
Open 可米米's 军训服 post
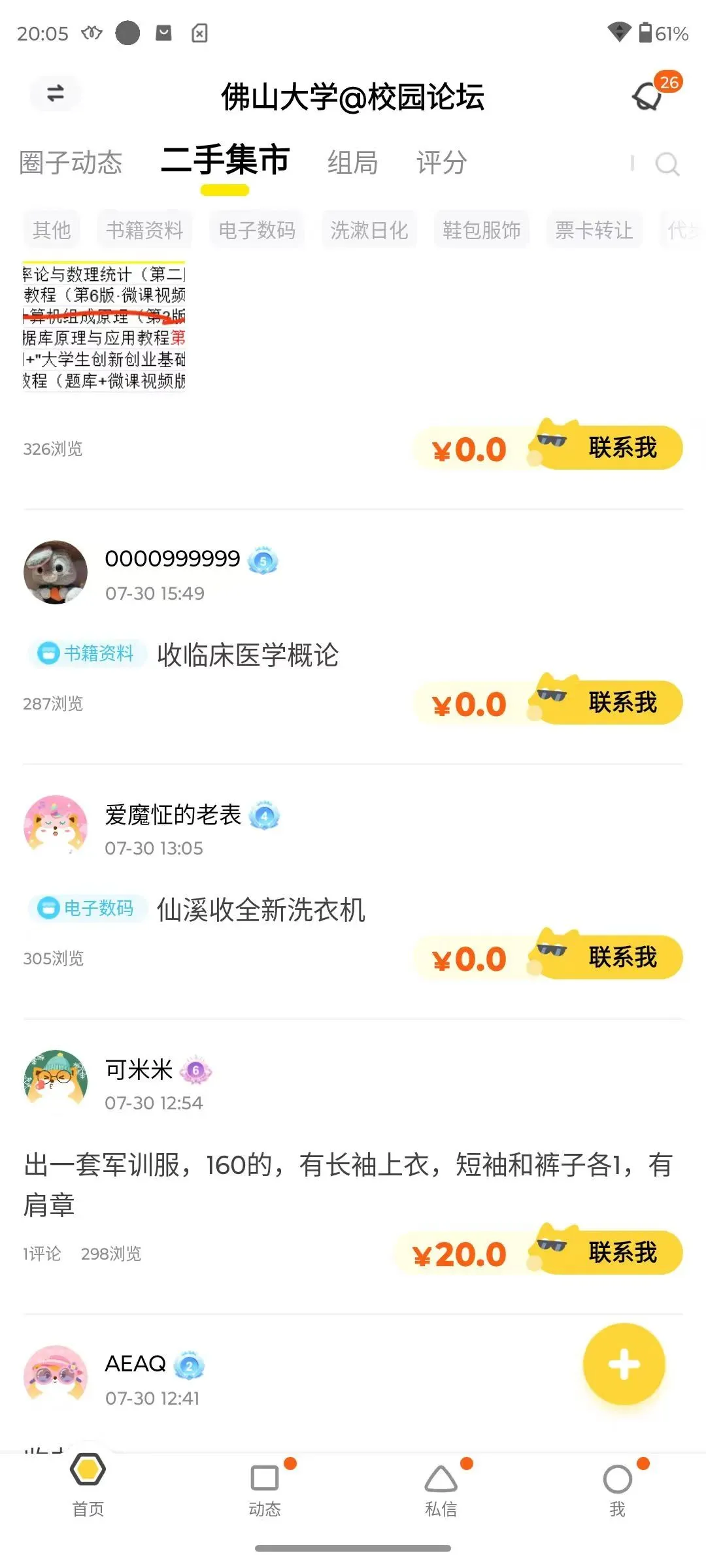coord(348,1184)
